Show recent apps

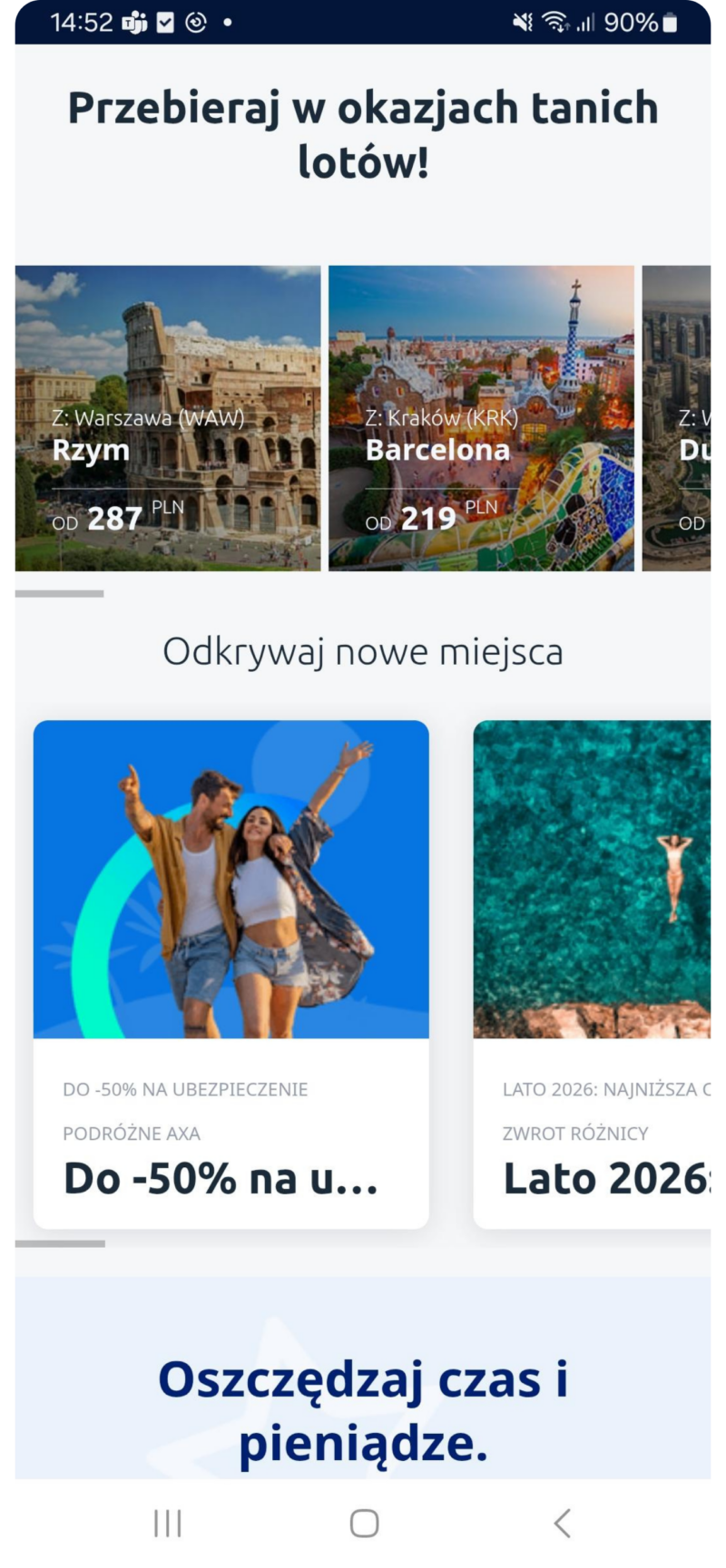click(x=168, y=1523)
